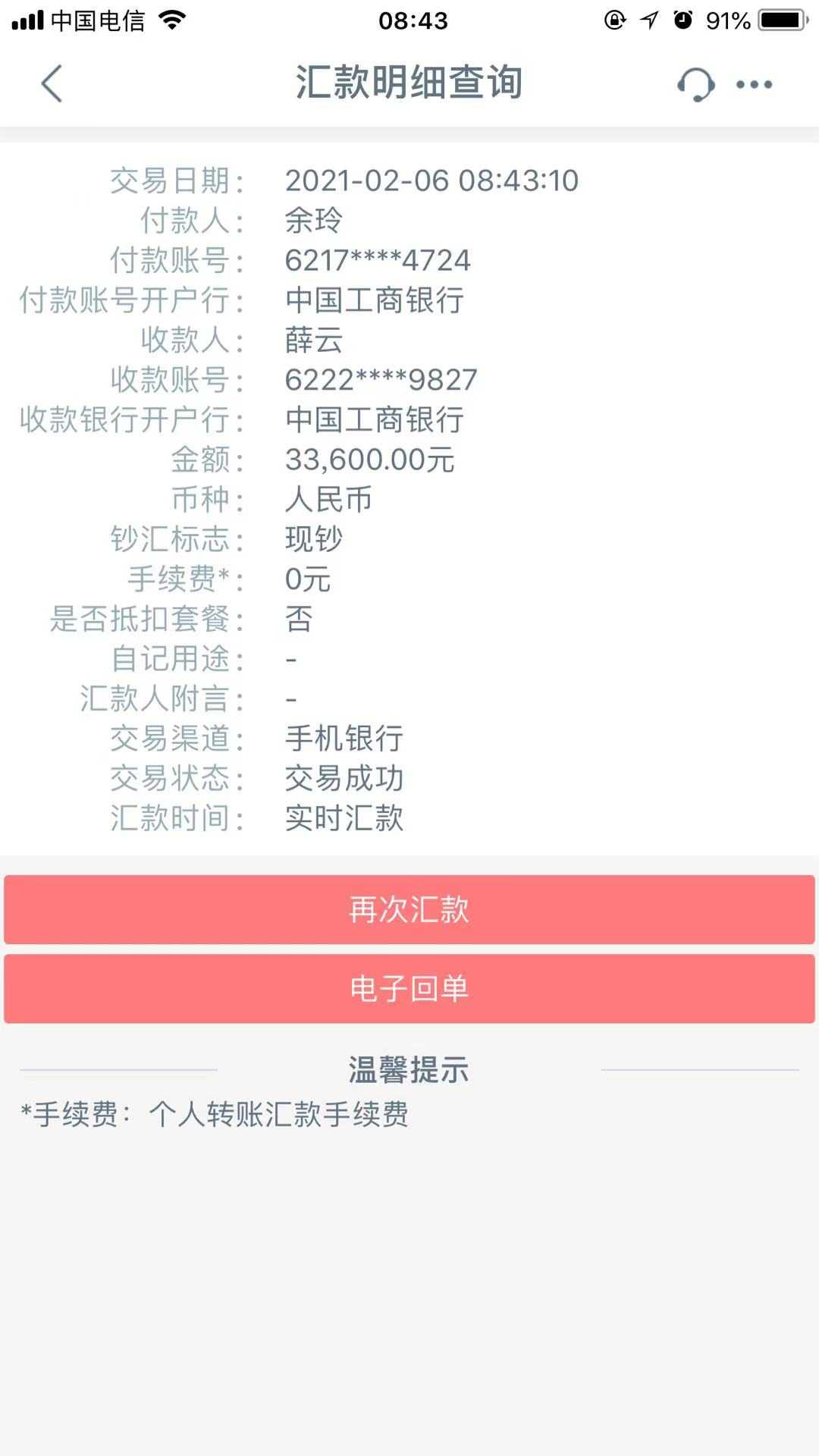Go back from remittance details
This screenshot has width=819, height=1456.
52,83
